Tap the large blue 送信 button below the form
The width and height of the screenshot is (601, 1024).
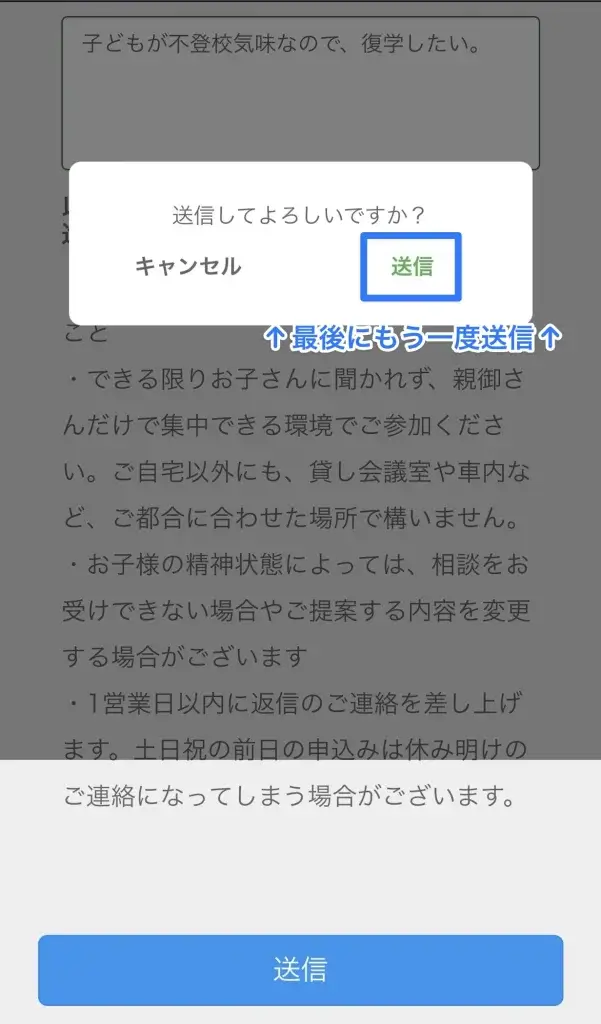pos(300,969)
